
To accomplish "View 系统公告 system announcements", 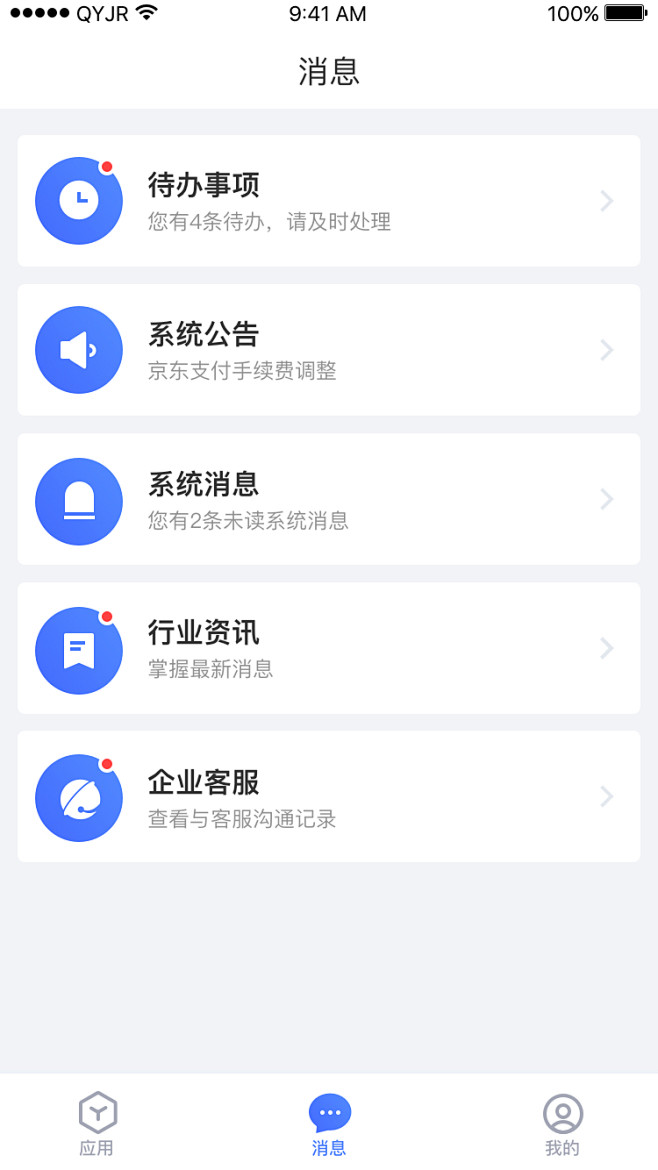I will tap(328, 350).
